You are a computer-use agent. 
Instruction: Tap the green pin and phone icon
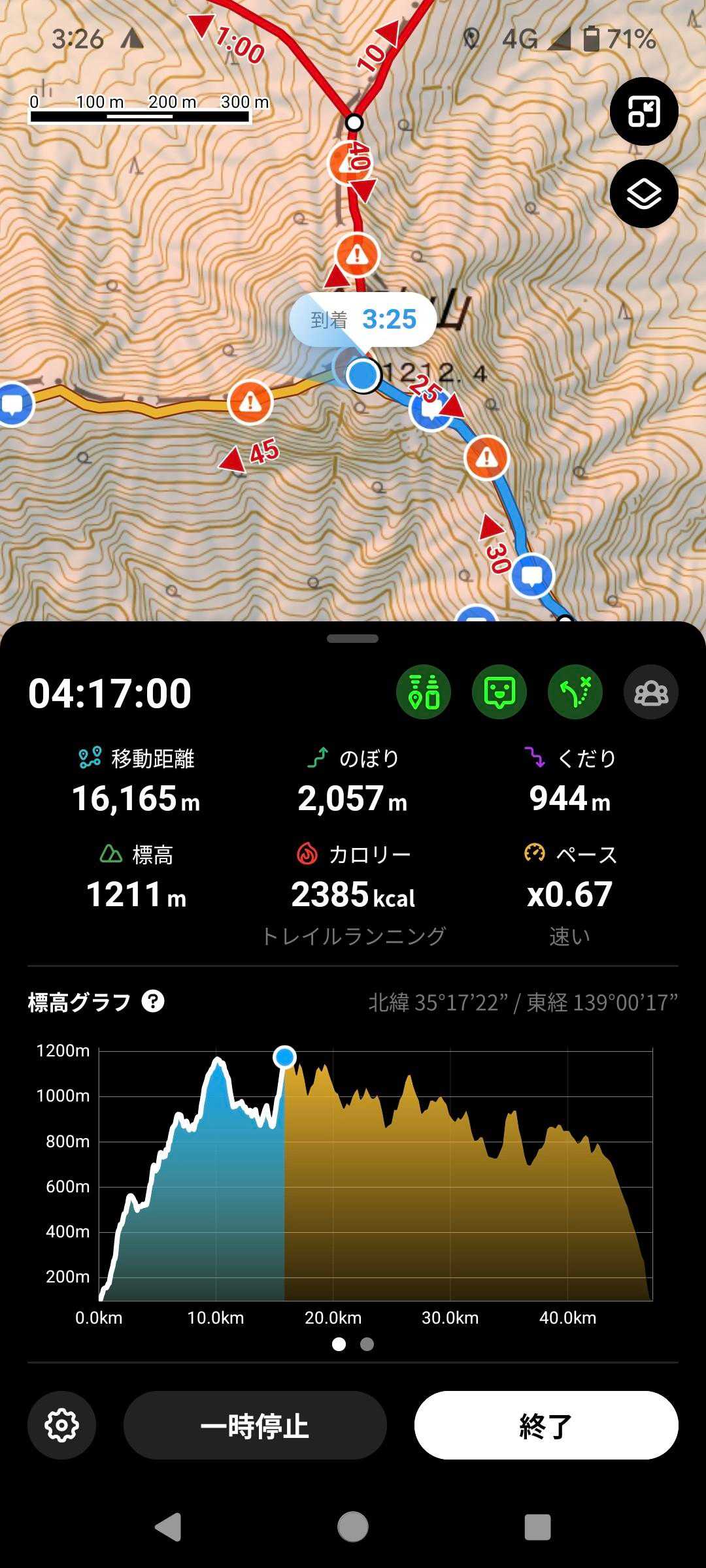click(424, 692)
